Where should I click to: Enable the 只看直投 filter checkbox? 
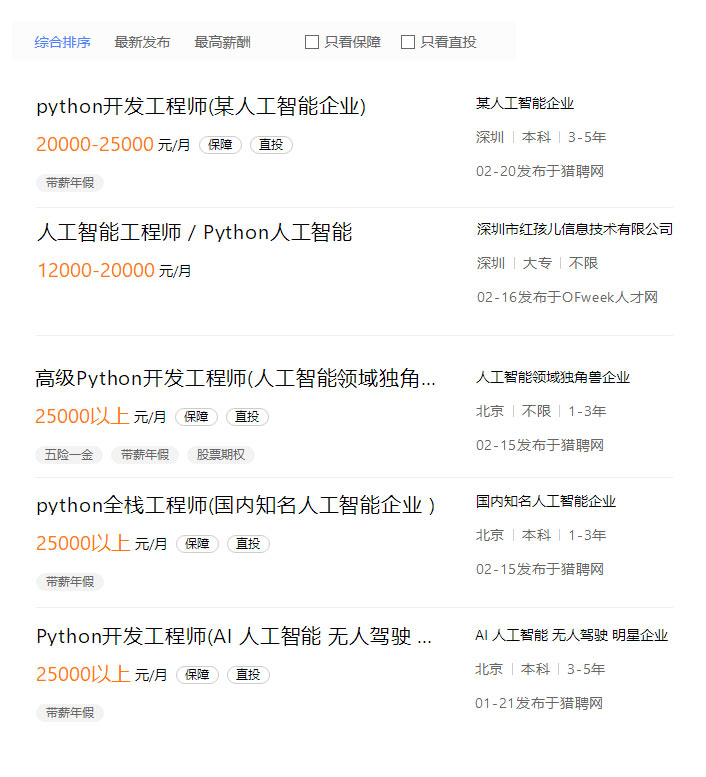click(x=408, y=42)
